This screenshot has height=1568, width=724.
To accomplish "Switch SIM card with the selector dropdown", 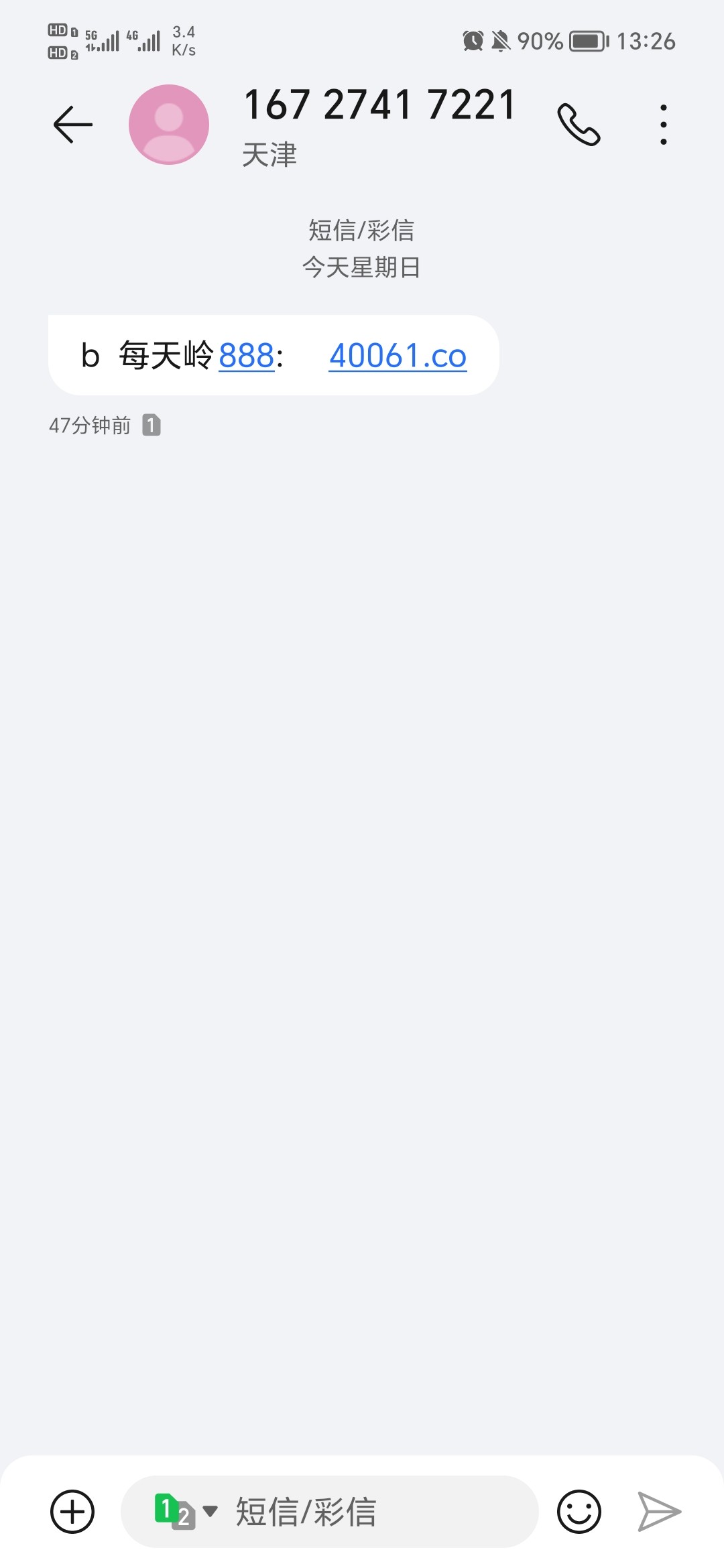I will (186, 1512).
